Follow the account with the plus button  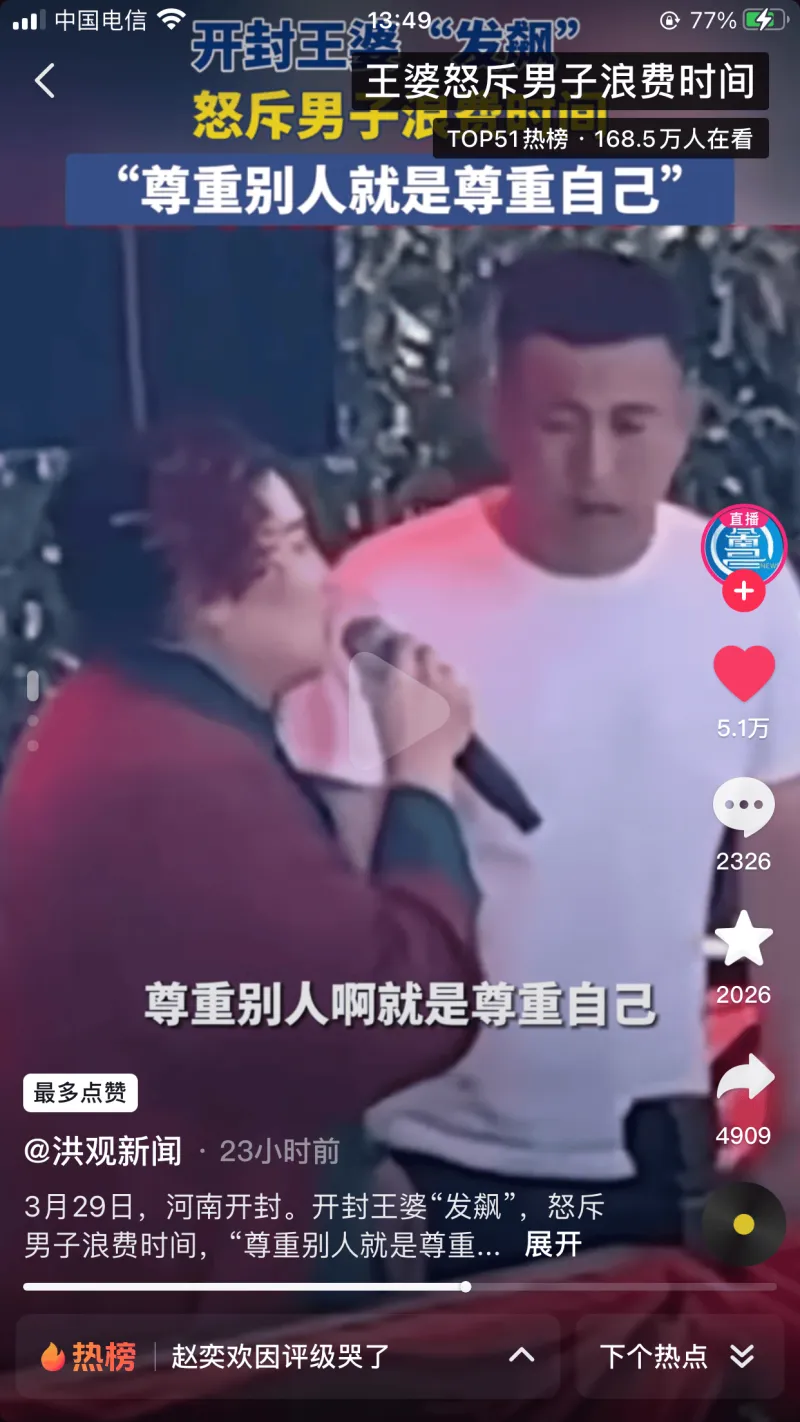tap(743, 592)
